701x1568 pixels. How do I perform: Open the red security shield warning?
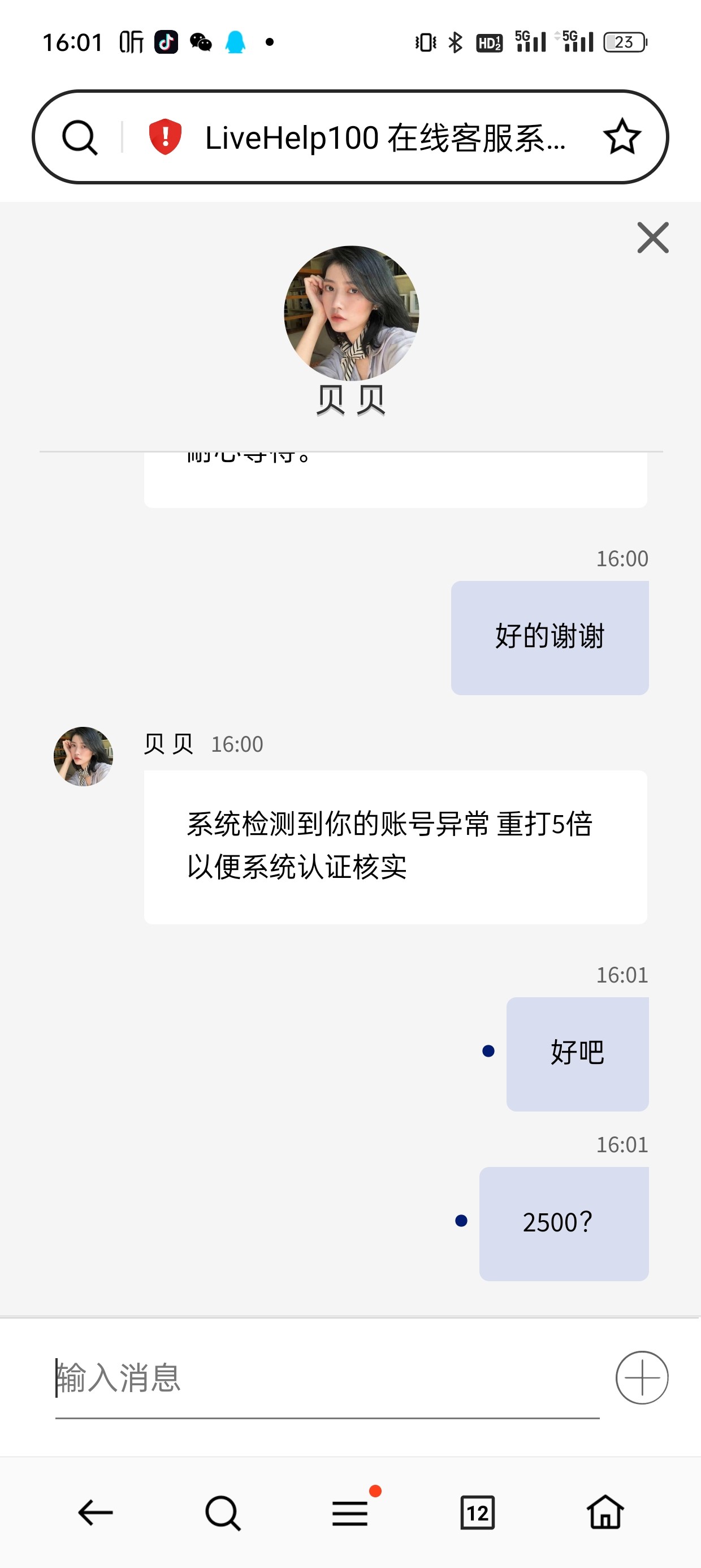(x=165, y=137)
